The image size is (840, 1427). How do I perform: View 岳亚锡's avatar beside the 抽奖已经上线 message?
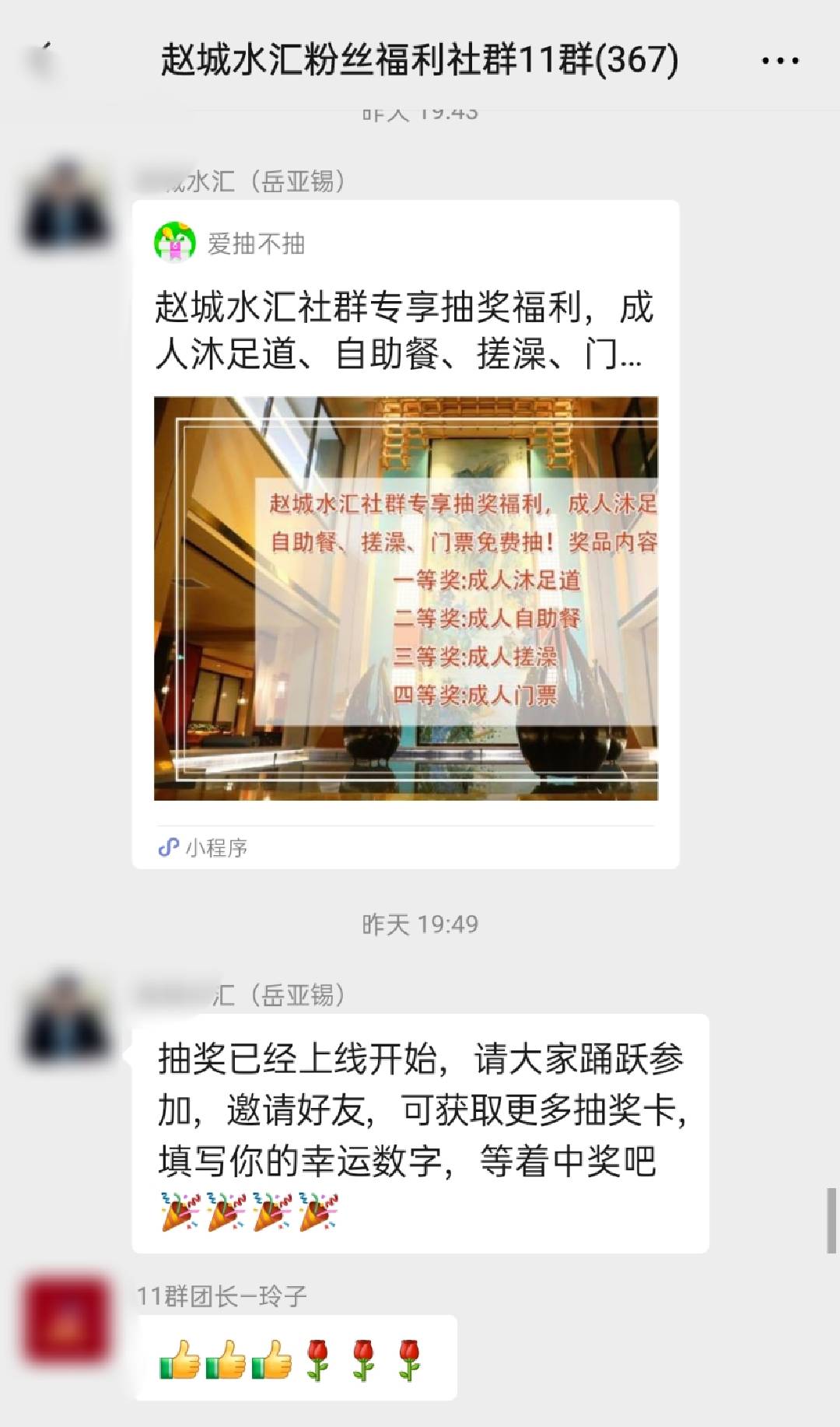[x=66, y=1018]
